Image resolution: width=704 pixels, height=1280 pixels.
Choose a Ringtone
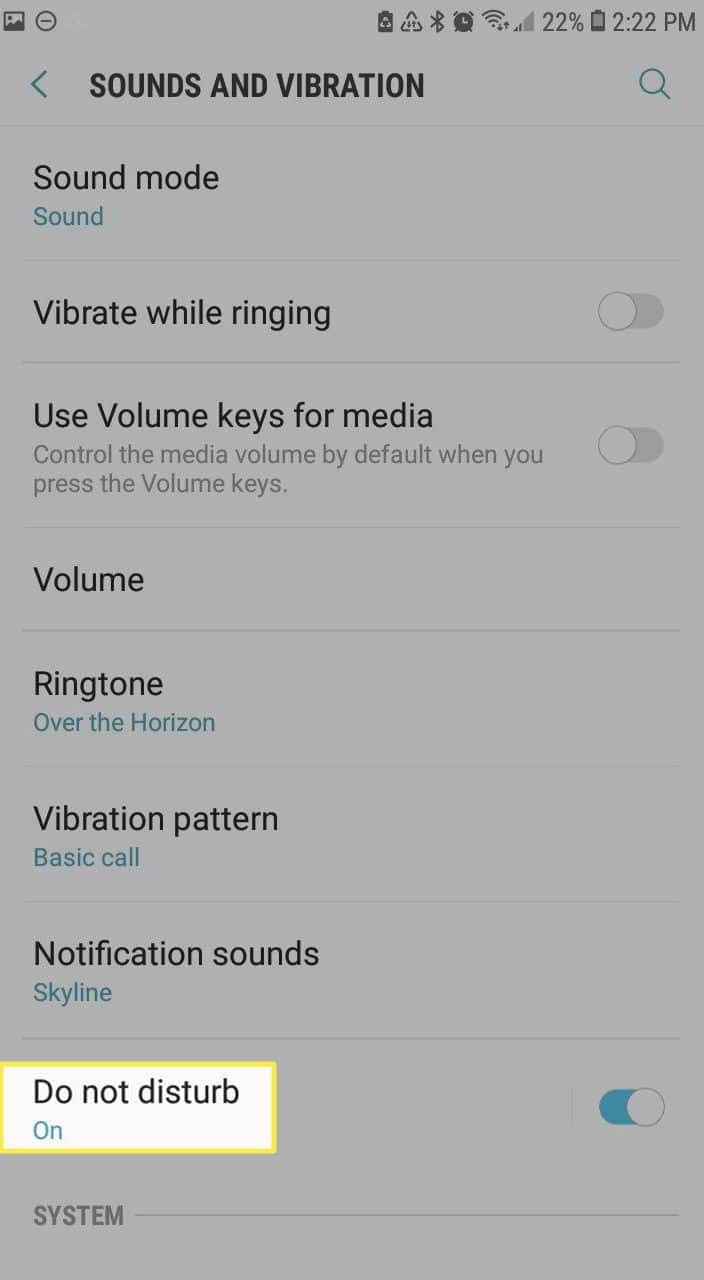(352, 700)
